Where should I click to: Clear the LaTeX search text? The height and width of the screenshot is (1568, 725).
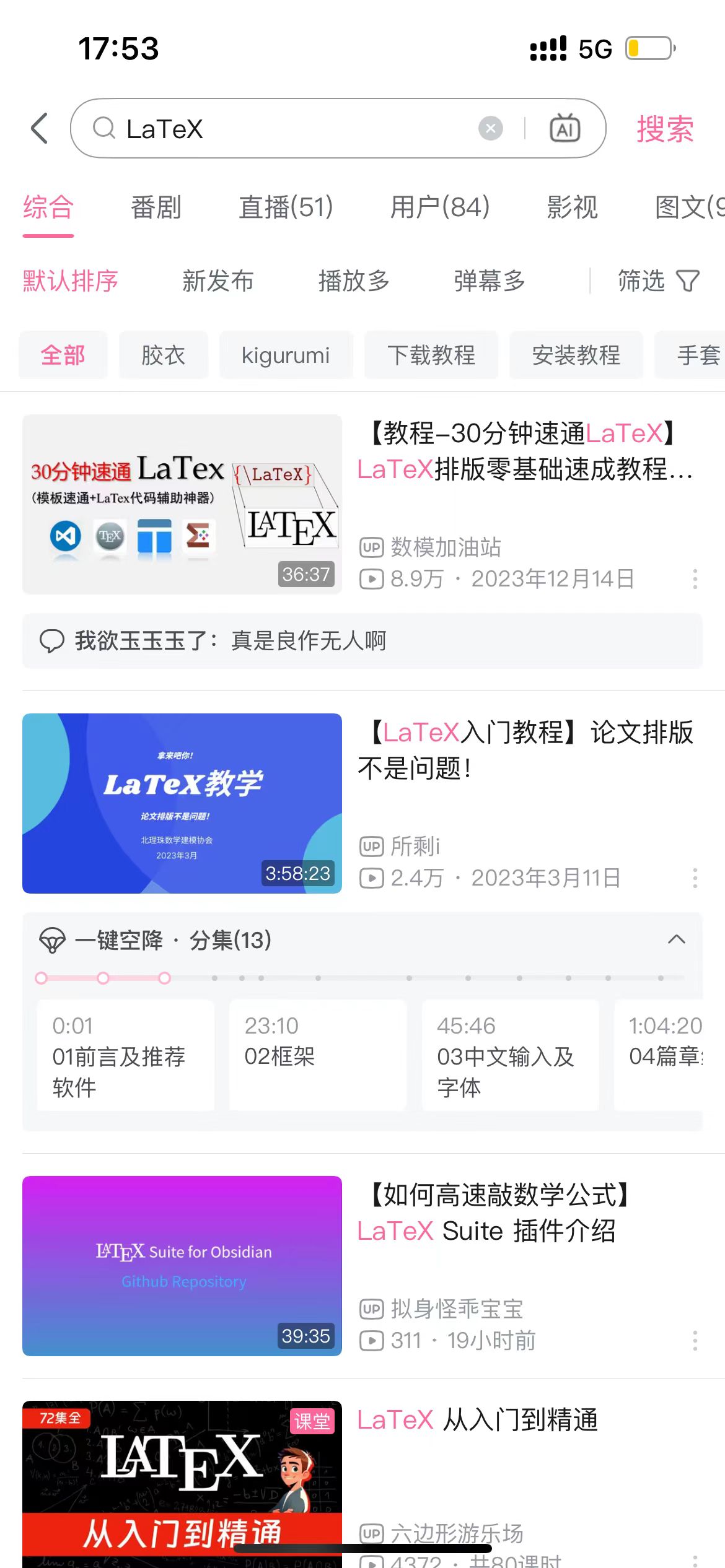click(x=491, y=128)
